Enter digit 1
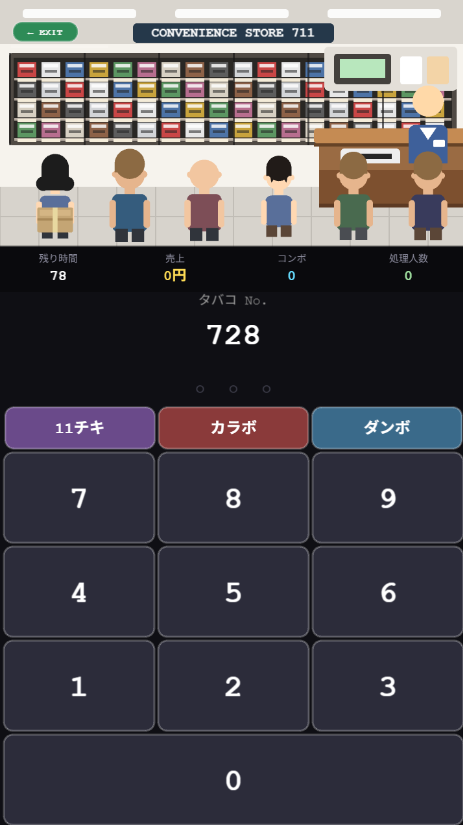Viewport: 463px width, 825px height. pos(79,686)
